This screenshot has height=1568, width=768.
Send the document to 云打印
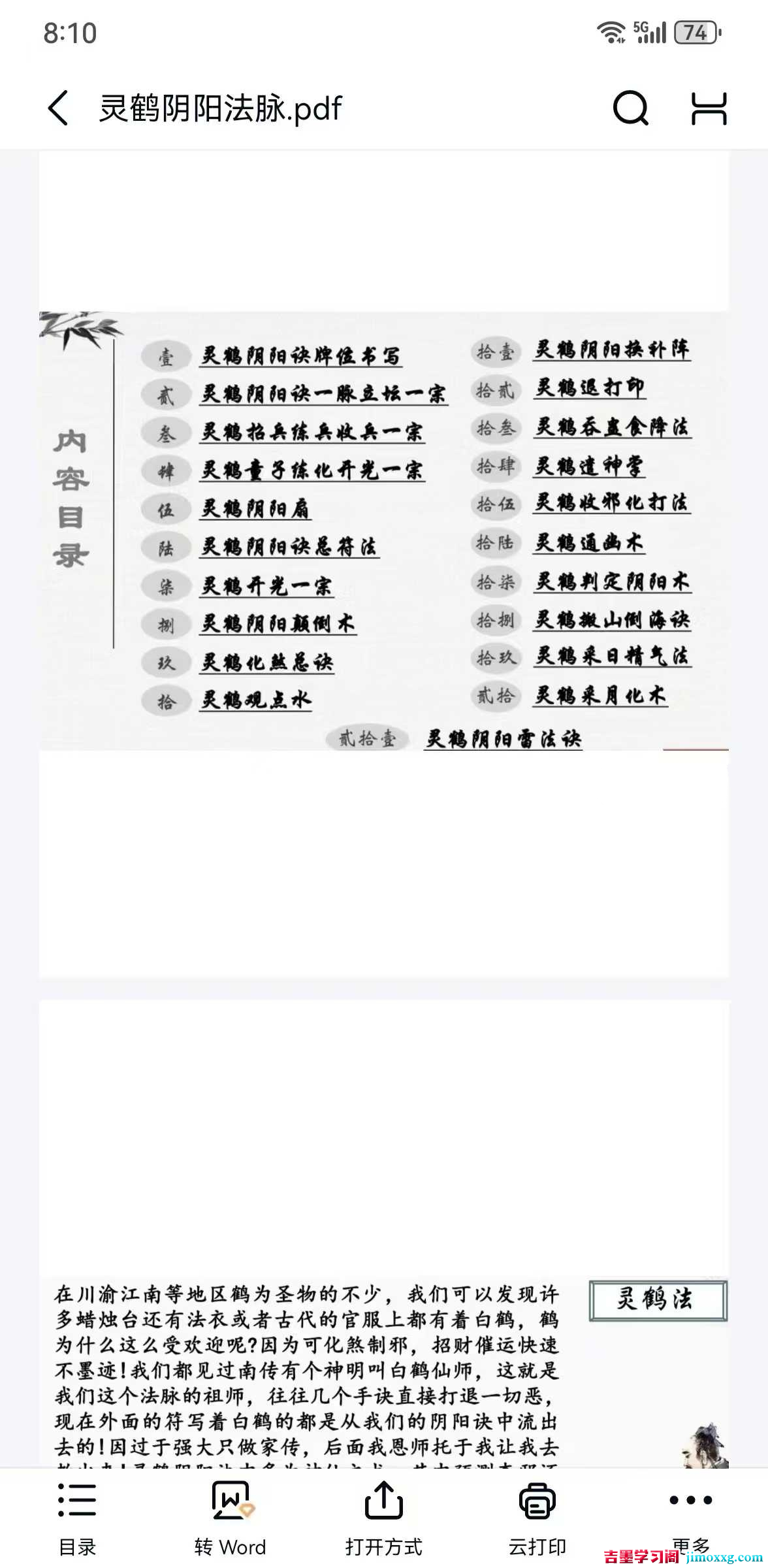pos(537,1517)
